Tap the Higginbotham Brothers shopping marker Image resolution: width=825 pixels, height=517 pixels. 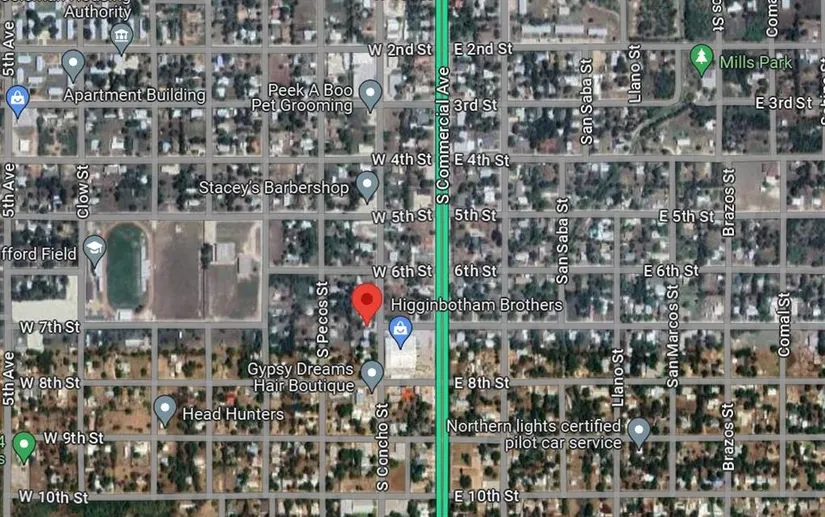click(x=401, y=329)
